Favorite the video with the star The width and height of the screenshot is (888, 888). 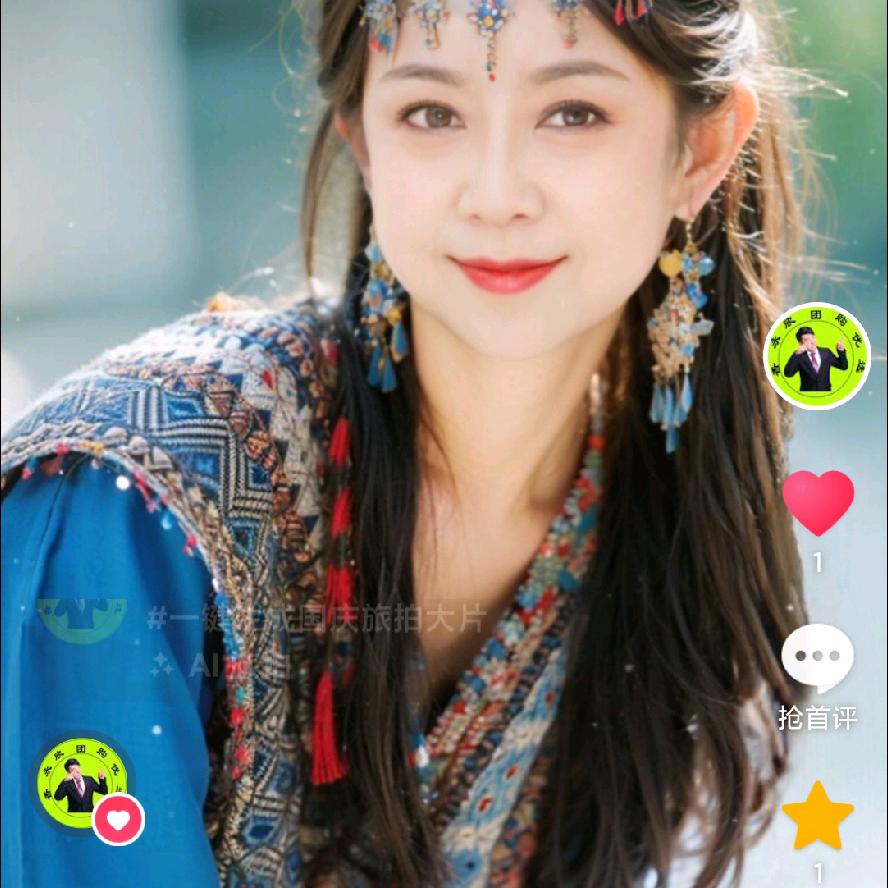click(x=817, y=815)
